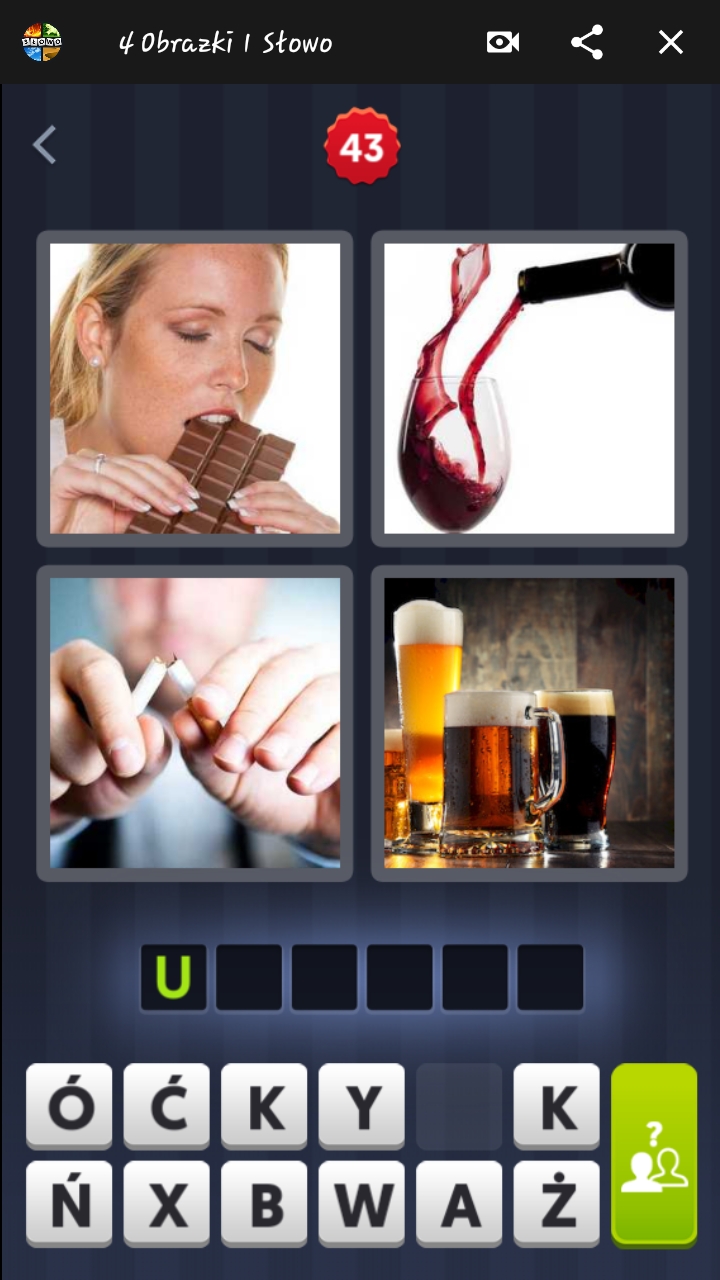The image size is (720, 1280).
Task: Share this puzzle
Action: (x=587, y=42)
